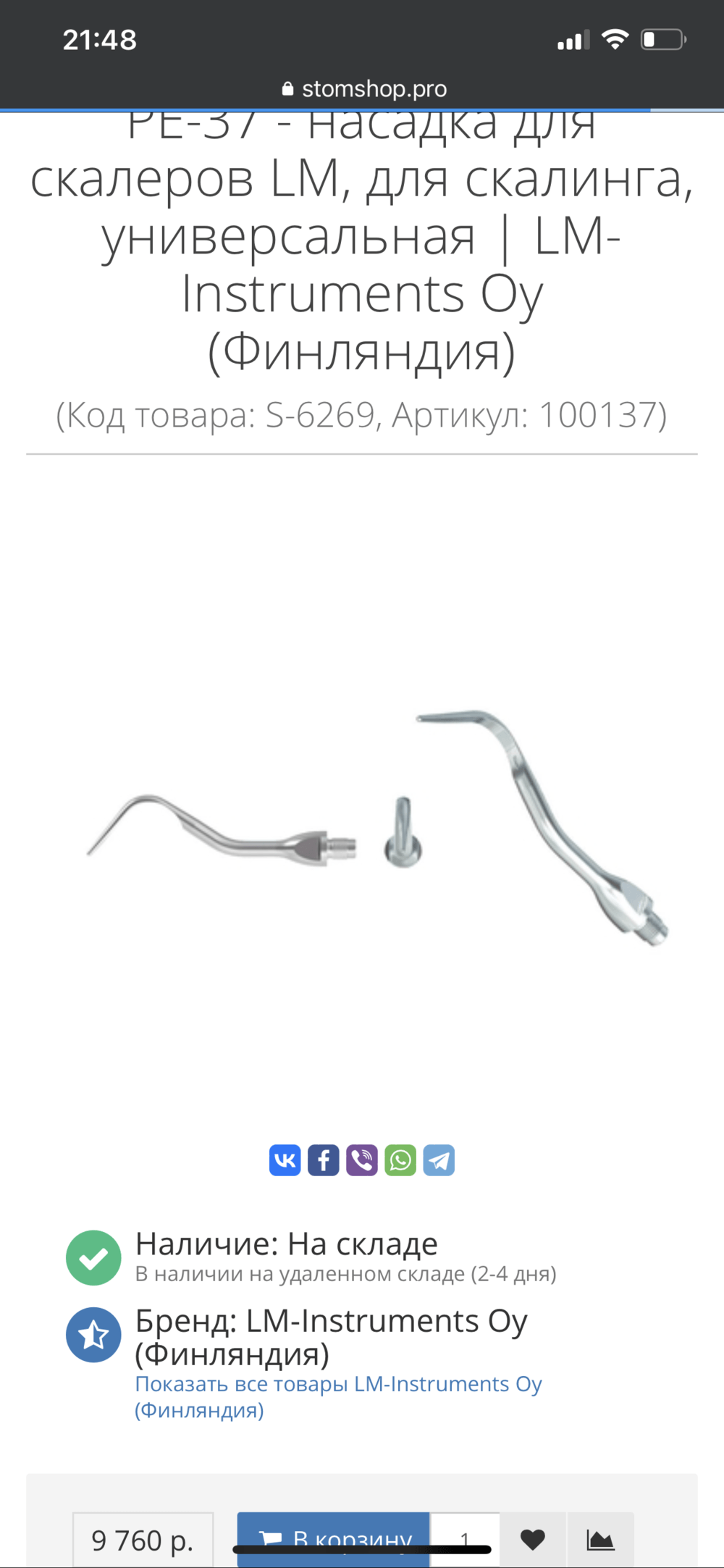
Task: Tap the stomshop.pro address bar
Action: tap(364, 89)
